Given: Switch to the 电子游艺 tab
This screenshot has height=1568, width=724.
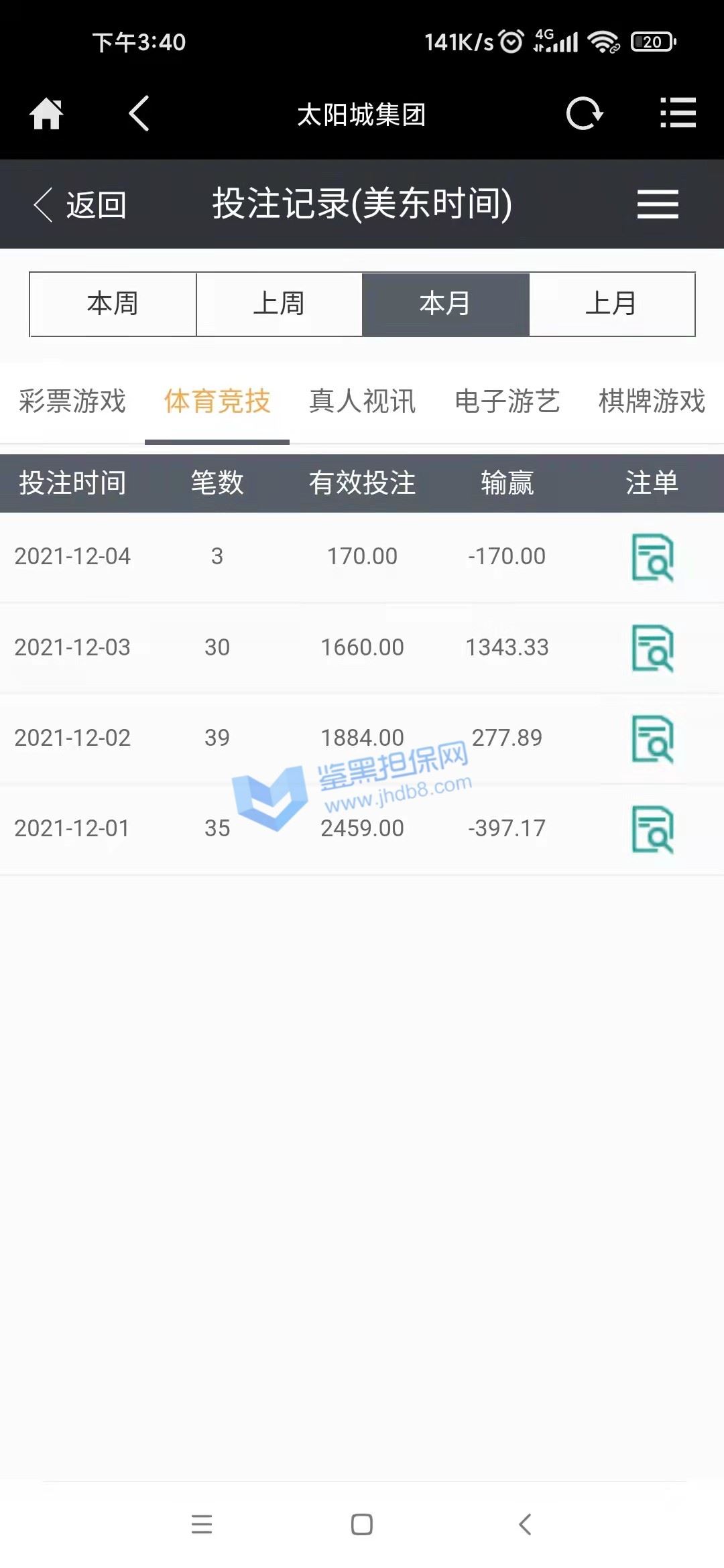Looking at the screenshot, I should click(507, 401).
